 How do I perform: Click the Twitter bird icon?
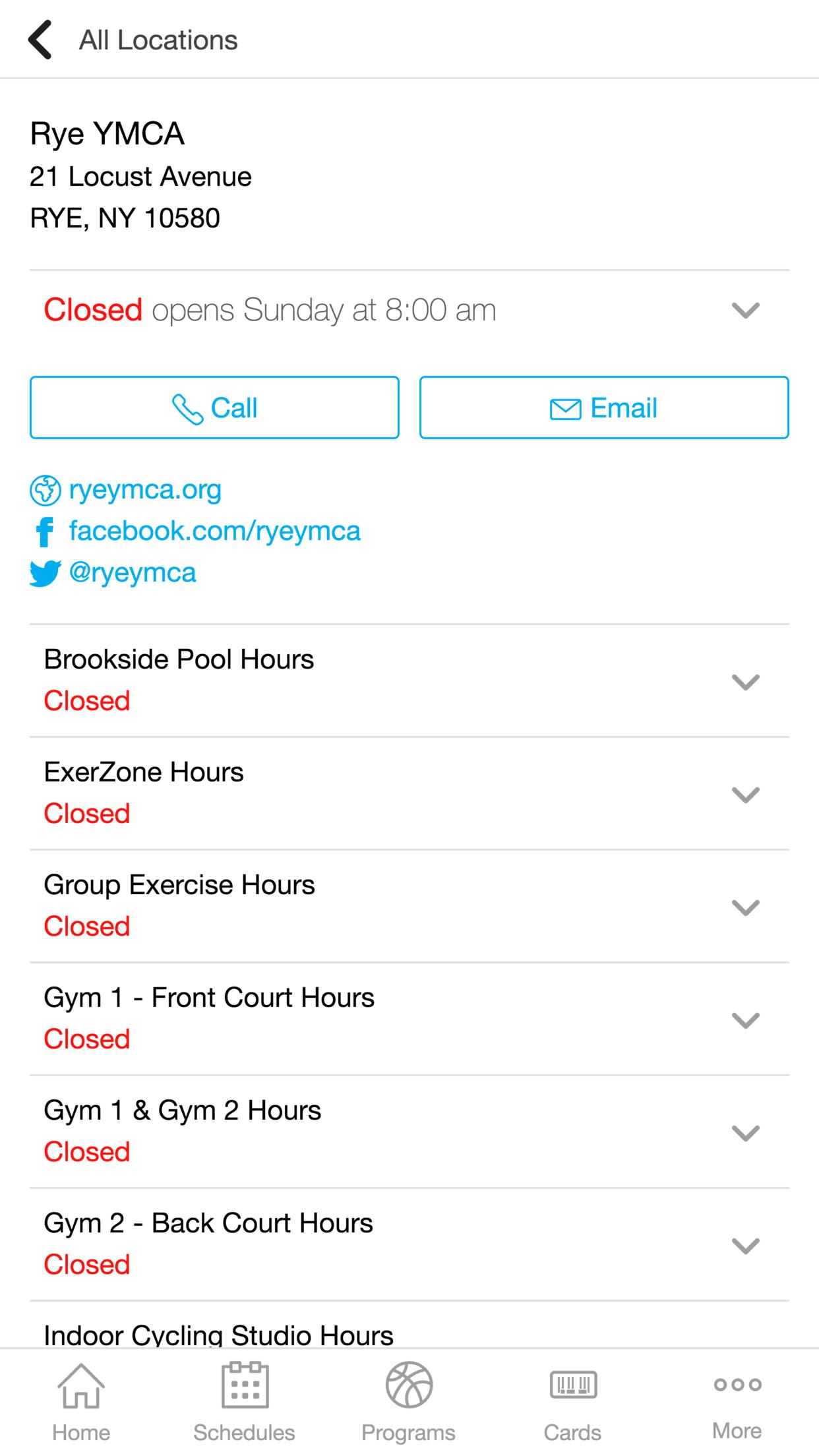[44, 572]
